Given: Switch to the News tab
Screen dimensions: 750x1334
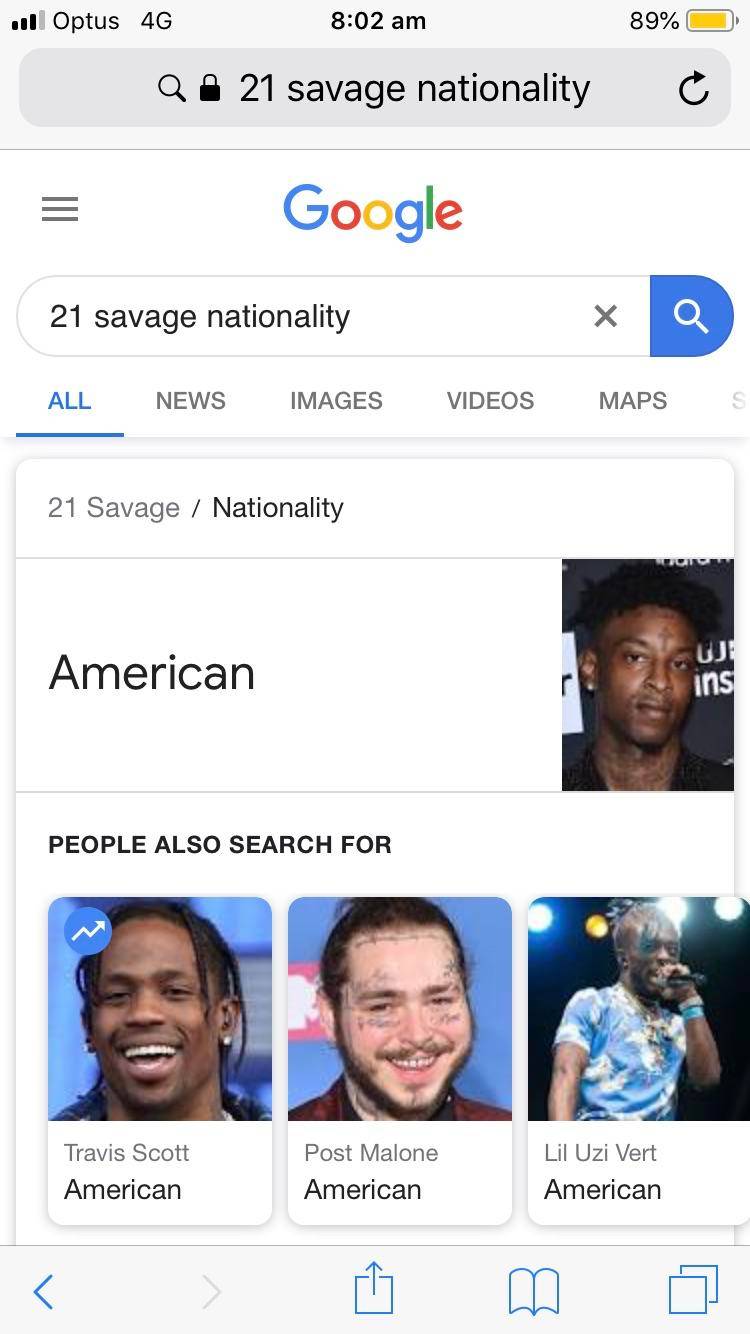Looking at the screenshot, I should (x=190, y=401).
